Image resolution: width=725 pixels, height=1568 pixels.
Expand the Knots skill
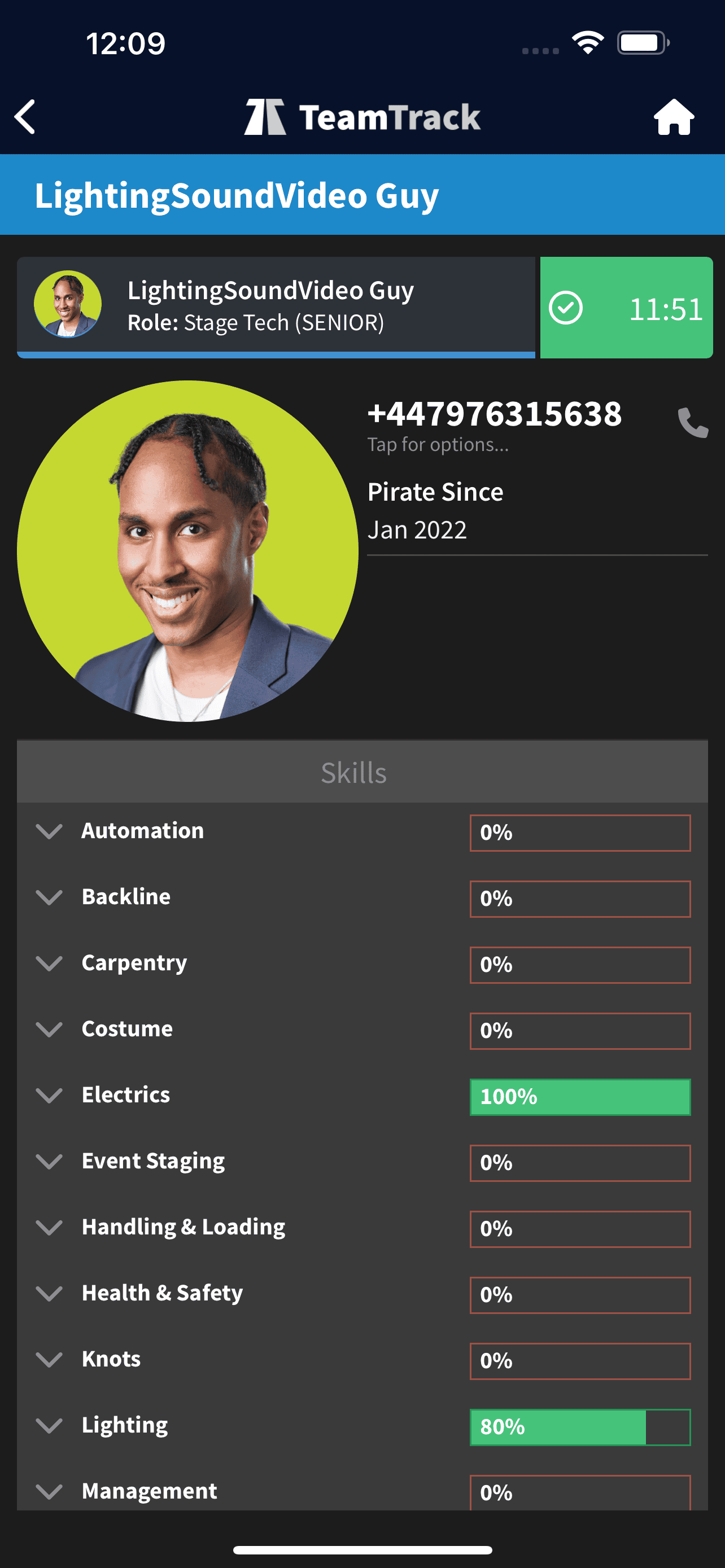pyautogui.click(x=49, y=1360)
